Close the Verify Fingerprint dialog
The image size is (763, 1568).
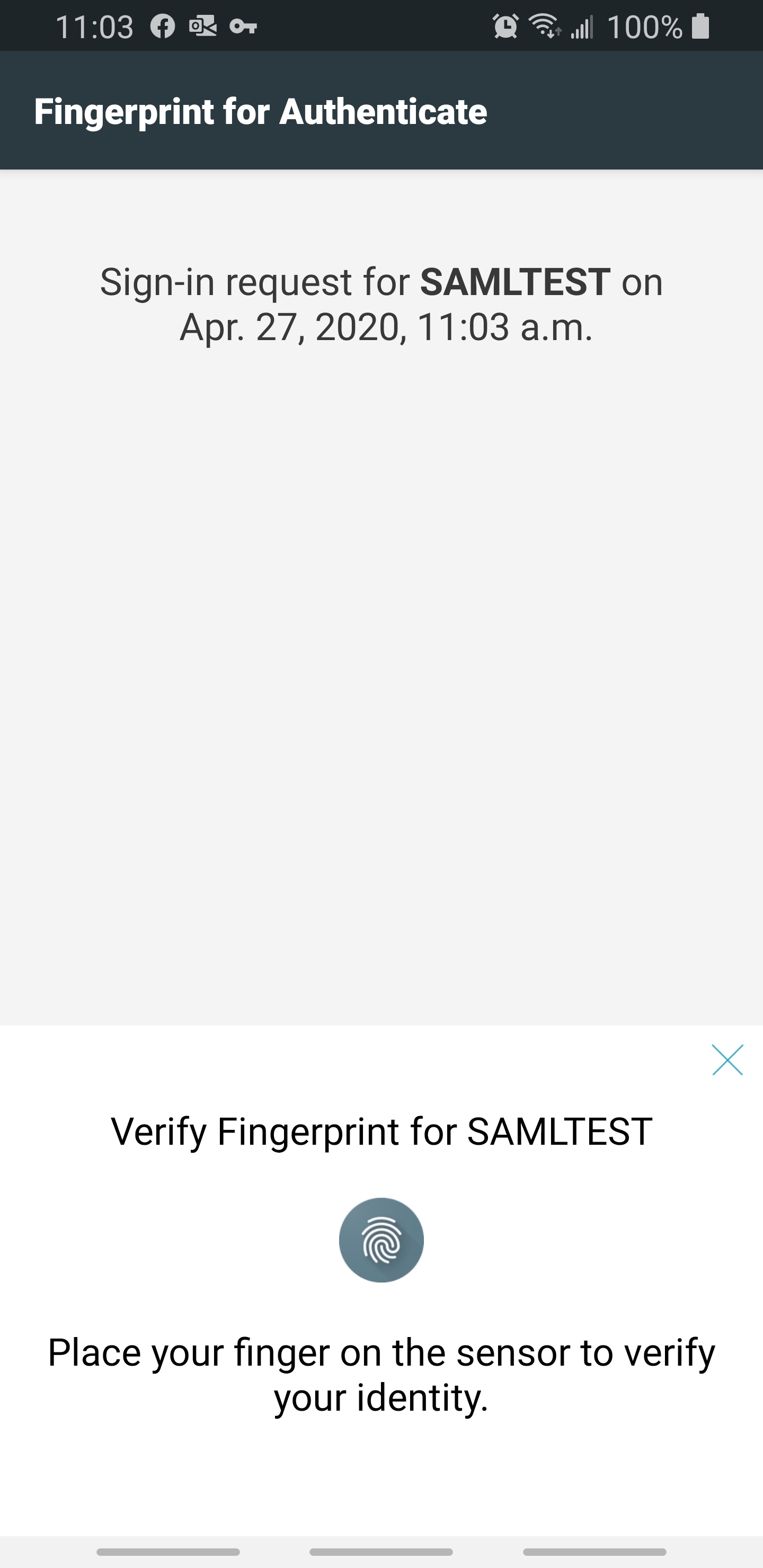pos(727,1060)
